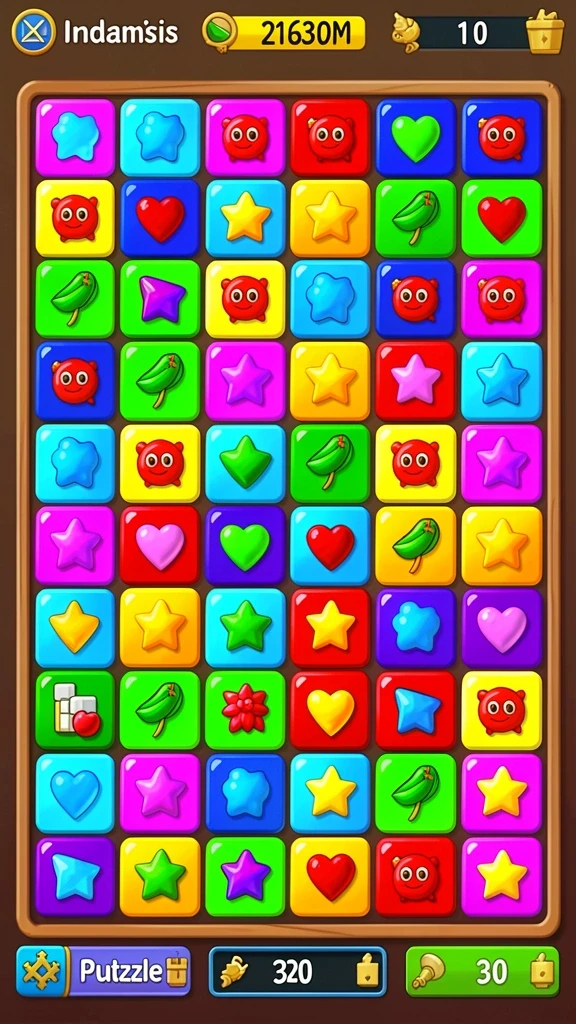Tap the yellow heart on red tile

pos(330,710)
